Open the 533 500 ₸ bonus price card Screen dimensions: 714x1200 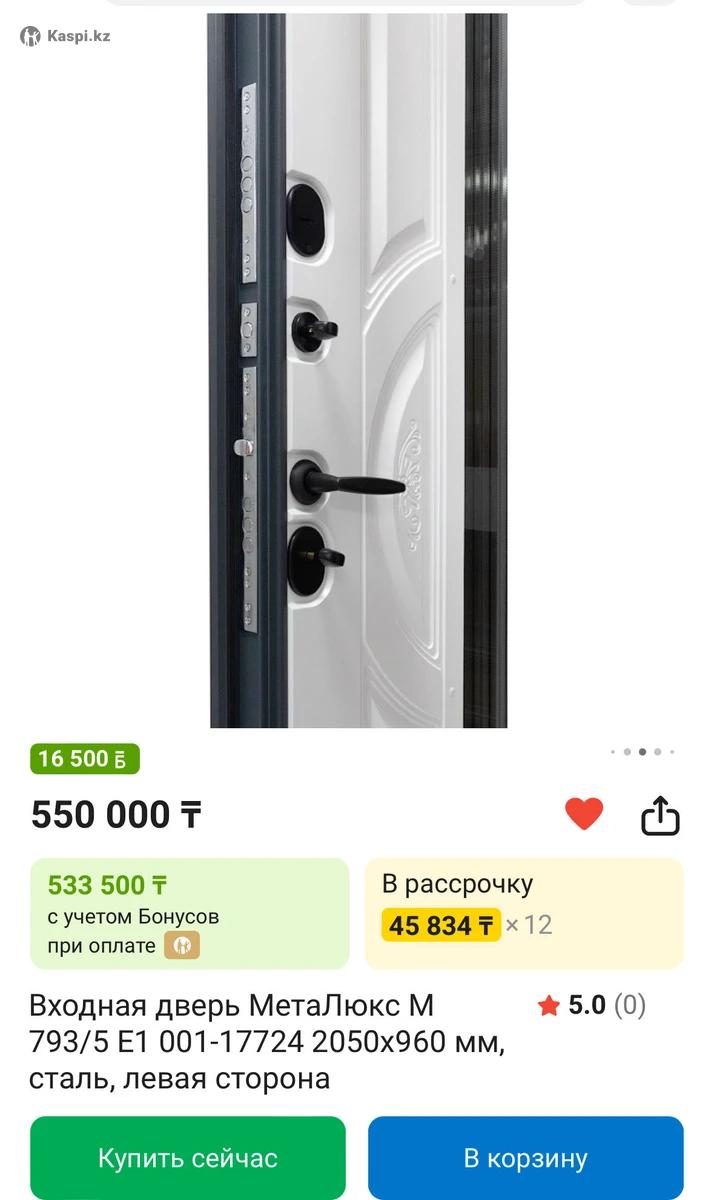[x=189, y=912]
